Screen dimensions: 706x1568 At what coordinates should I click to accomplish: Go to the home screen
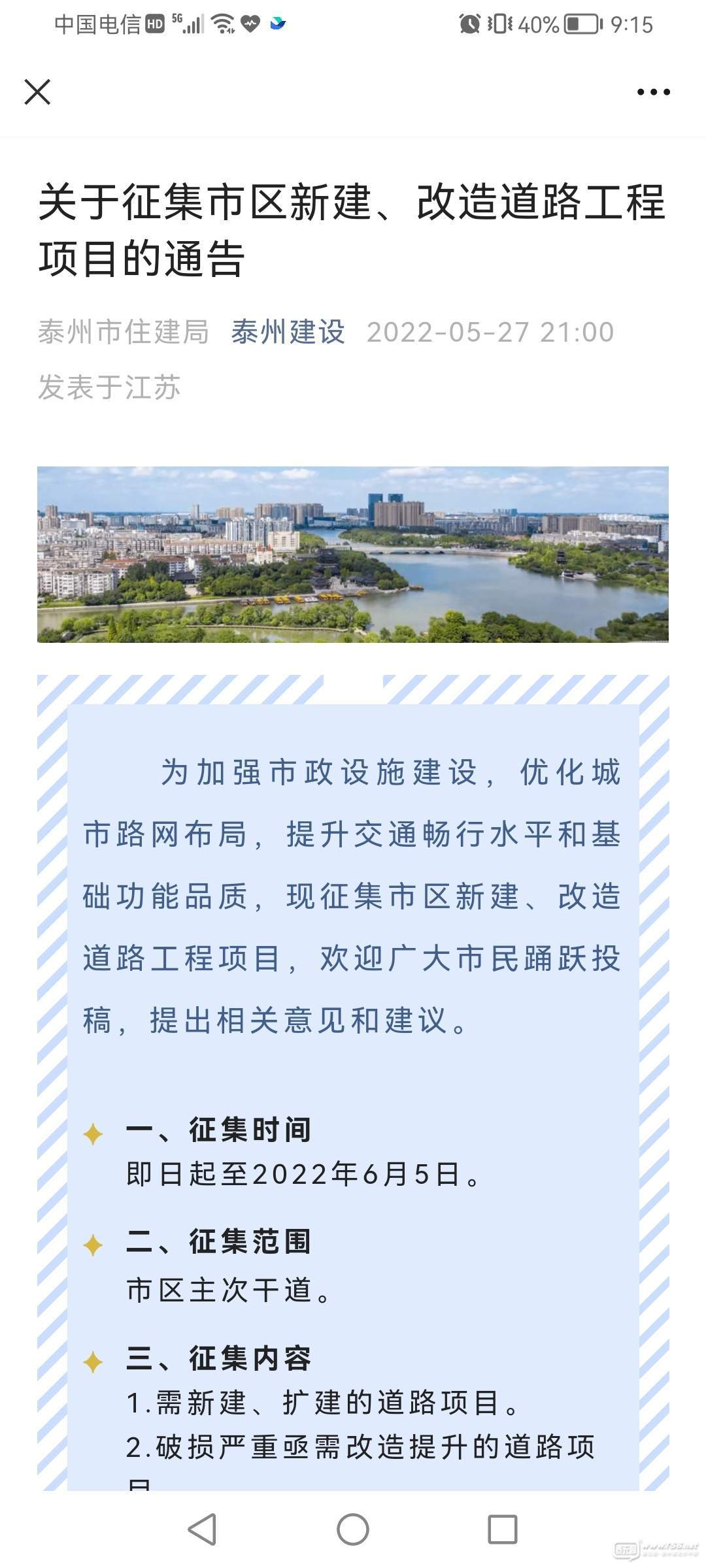[353, 1529]
